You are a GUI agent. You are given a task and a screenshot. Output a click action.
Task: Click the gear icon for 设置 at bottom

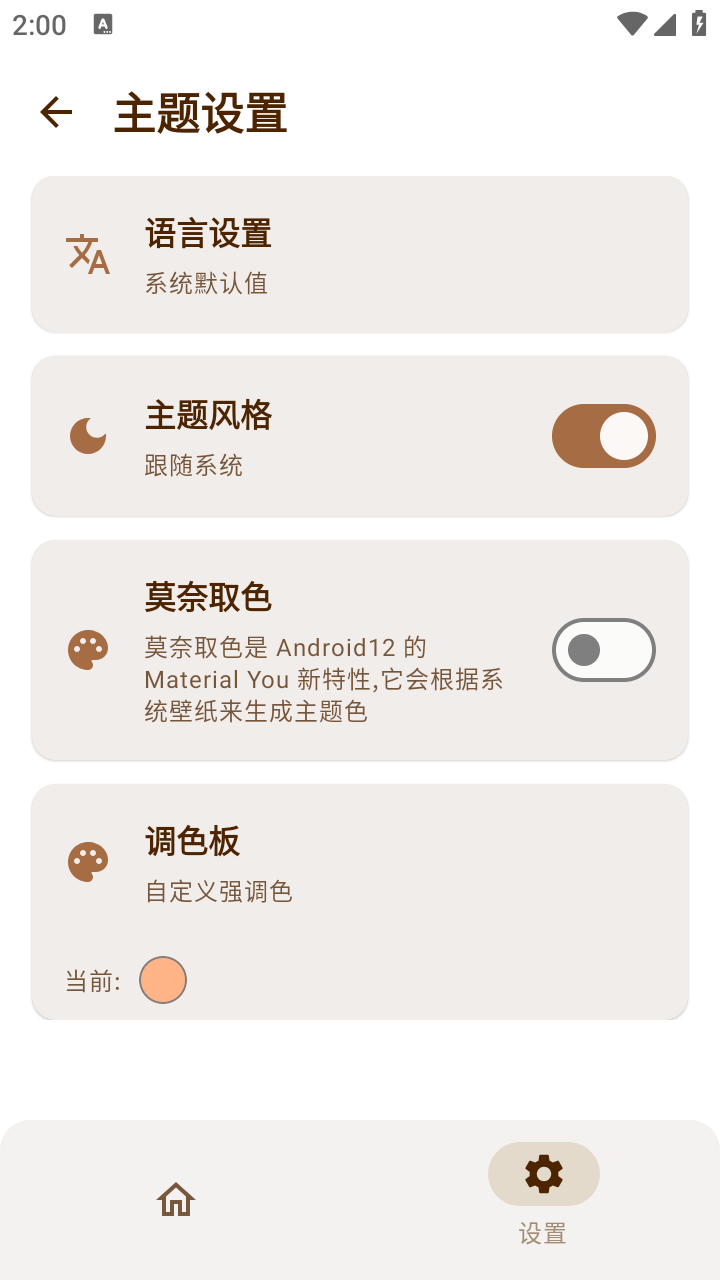(543, 1174)
